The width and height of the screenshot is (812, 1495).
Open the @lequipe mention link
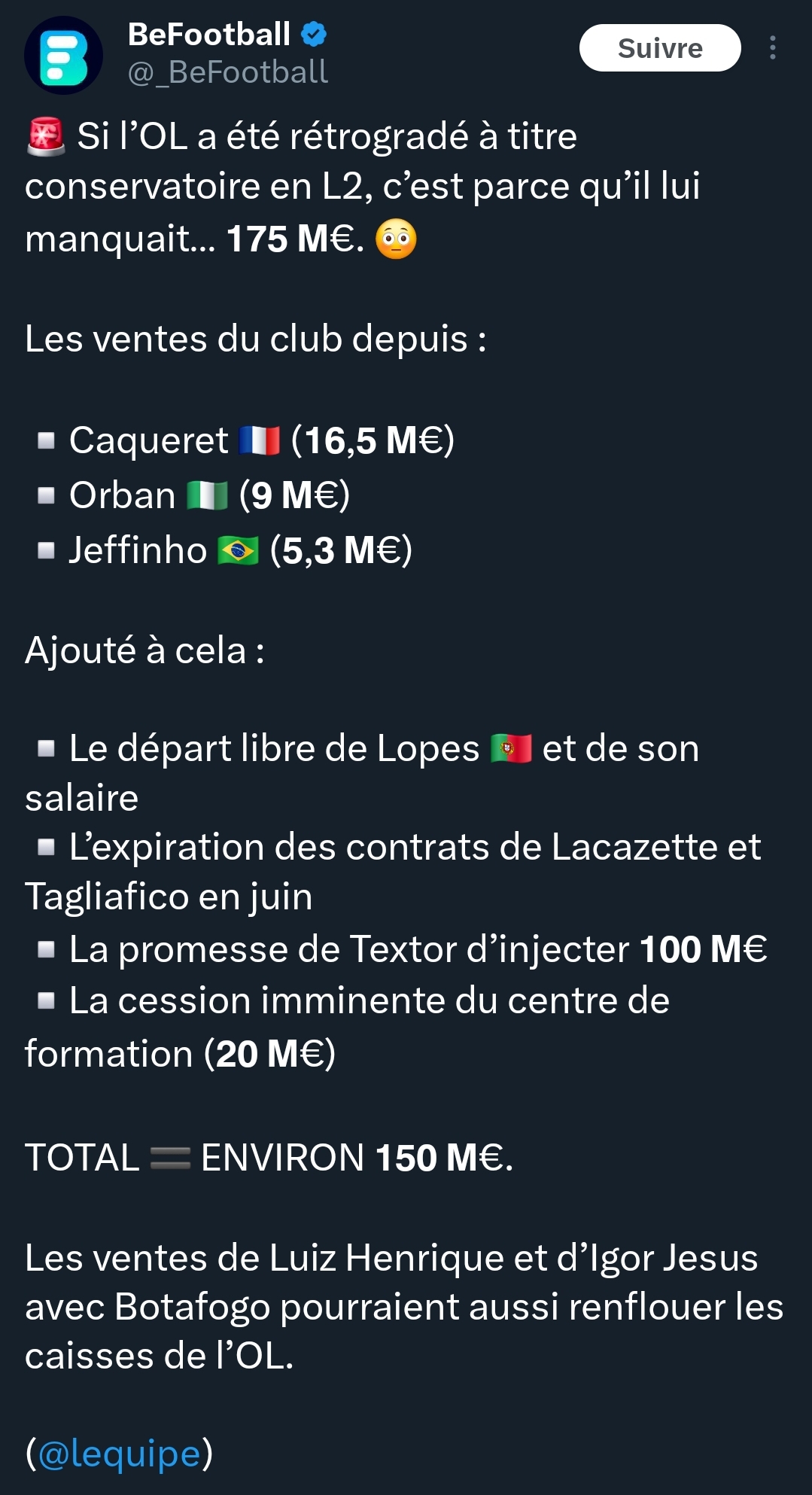click(119, 1453)
